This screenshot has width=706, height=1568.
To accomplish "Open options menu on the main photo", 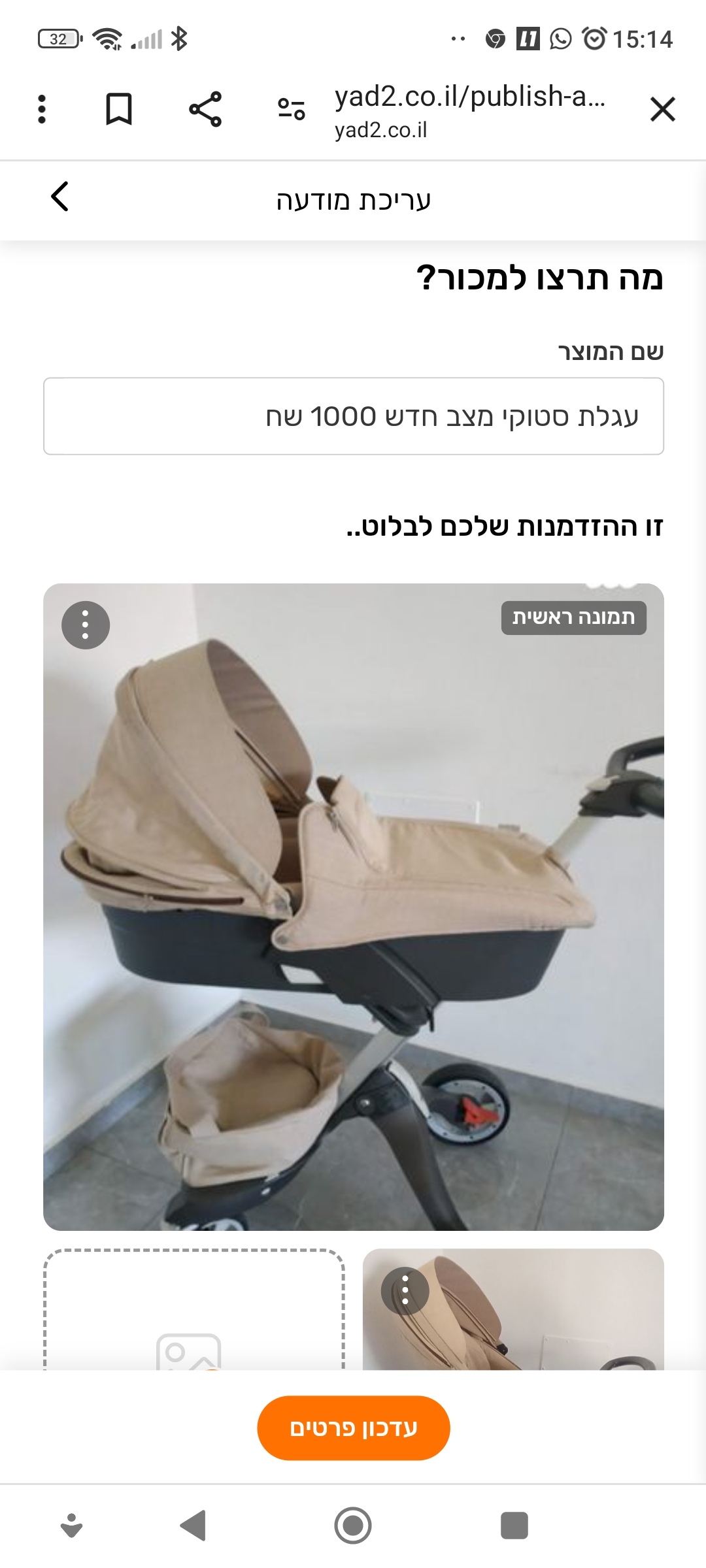I will pyautogui.click(x=86, y=625).
